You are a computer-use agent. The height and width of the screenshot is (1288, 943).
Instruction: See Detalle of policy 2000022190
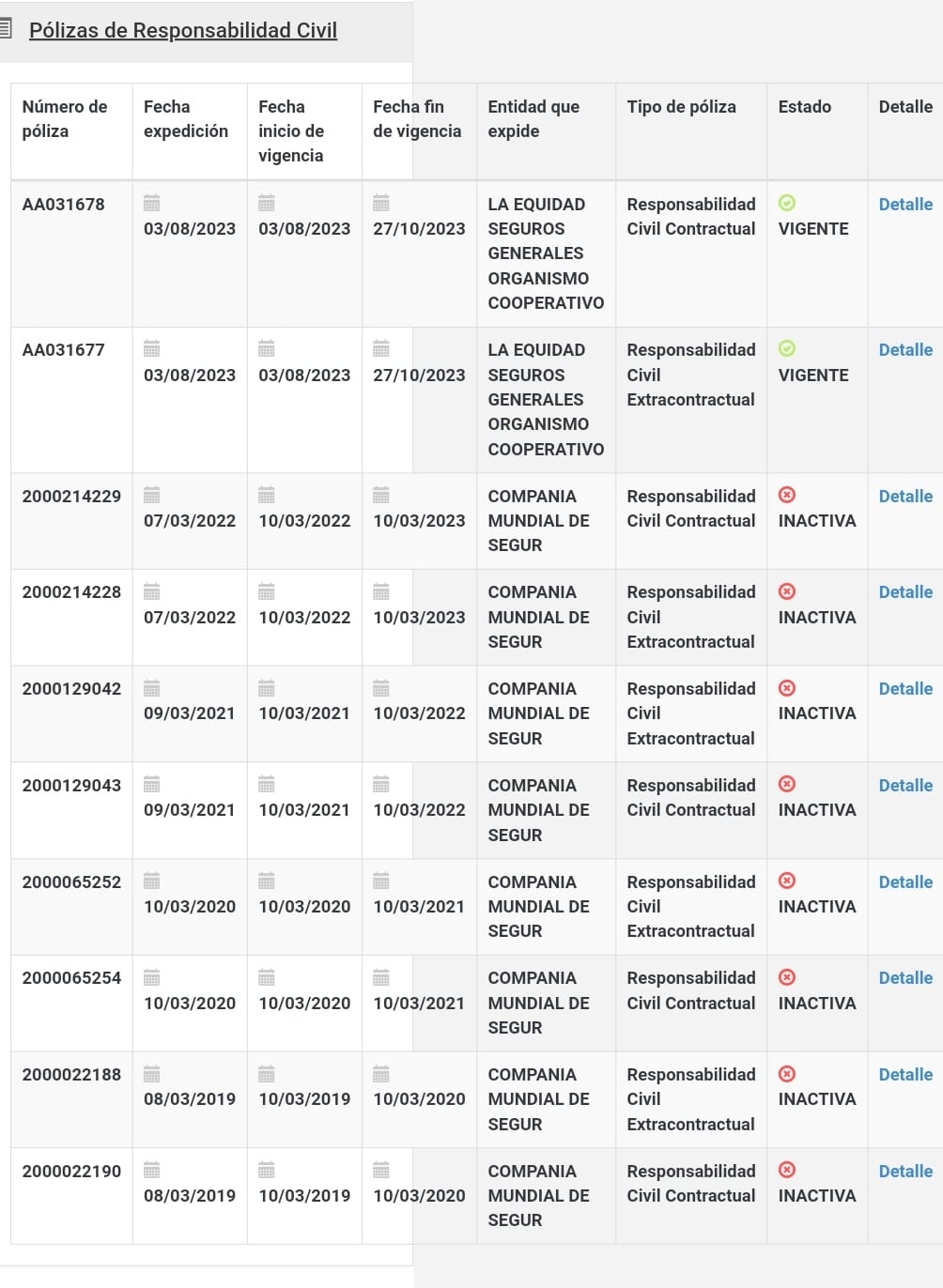click(904, 1172)
